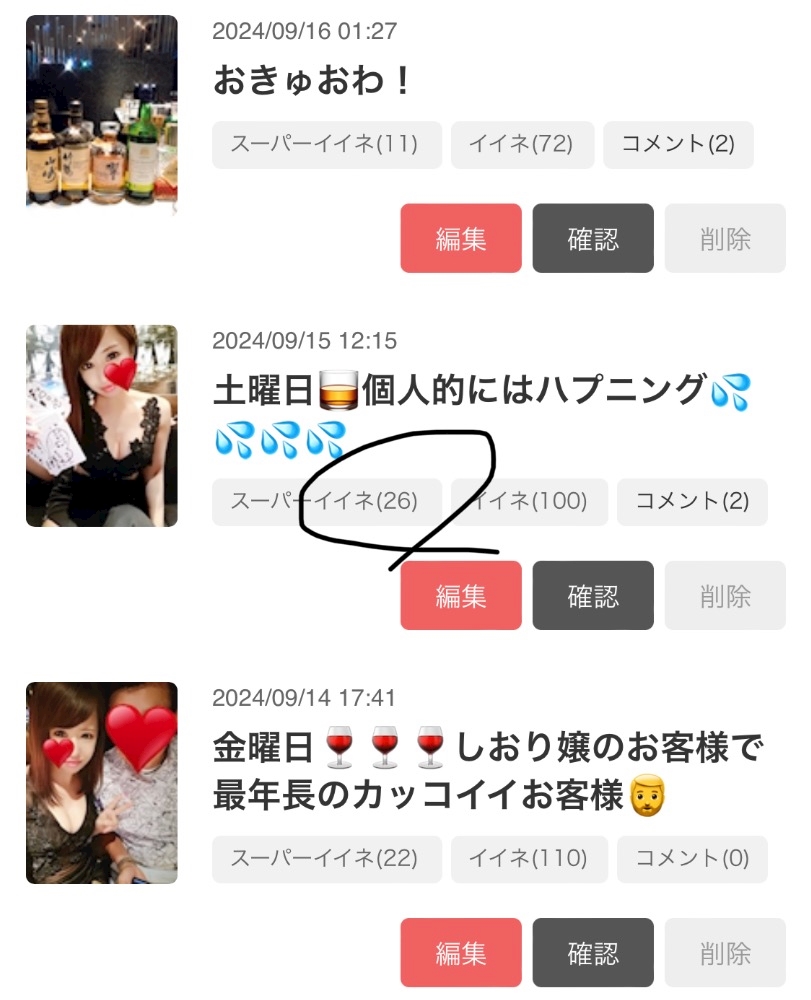Open イイネ(110) chip
This screenshot has height=1000, width=811.
click(529, 859)
